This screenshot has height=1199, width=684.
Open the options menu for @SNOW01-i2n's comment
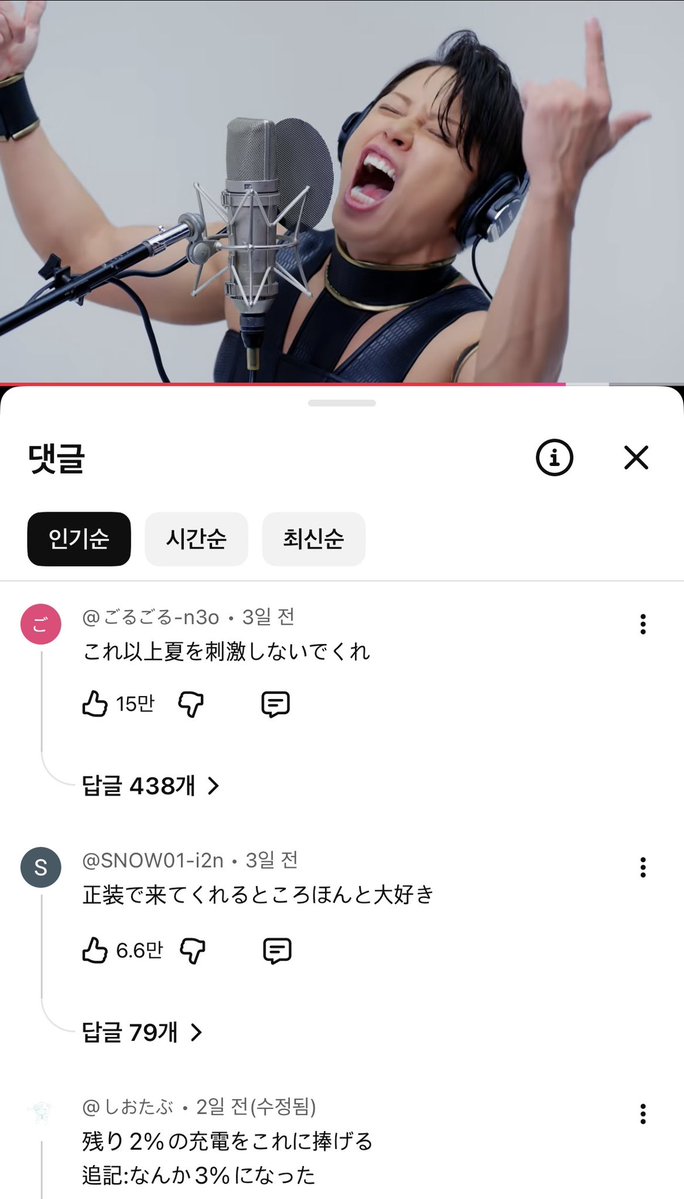click(x=643, y=867)
